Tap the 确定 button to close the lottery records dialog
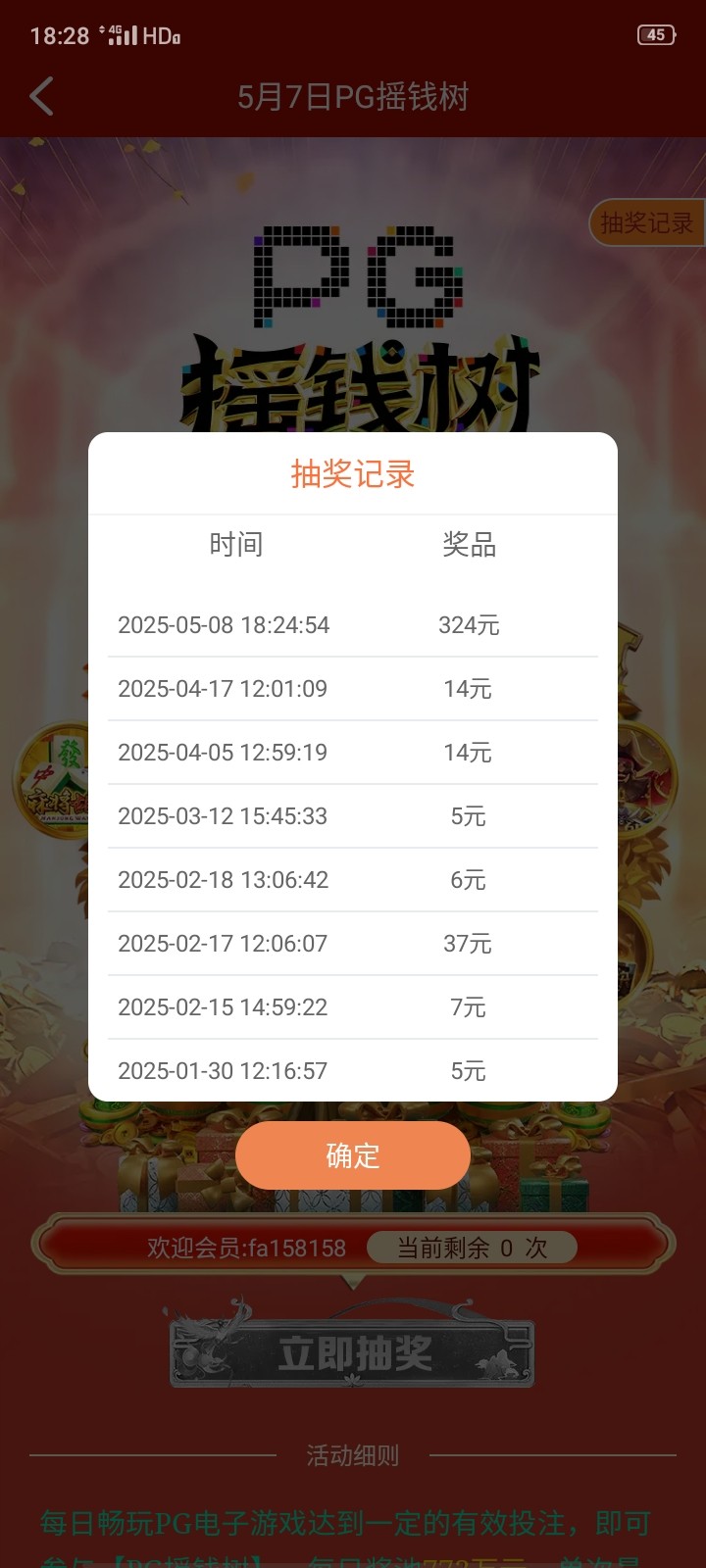This screenshot has width=706, height=1568. 352,1155
